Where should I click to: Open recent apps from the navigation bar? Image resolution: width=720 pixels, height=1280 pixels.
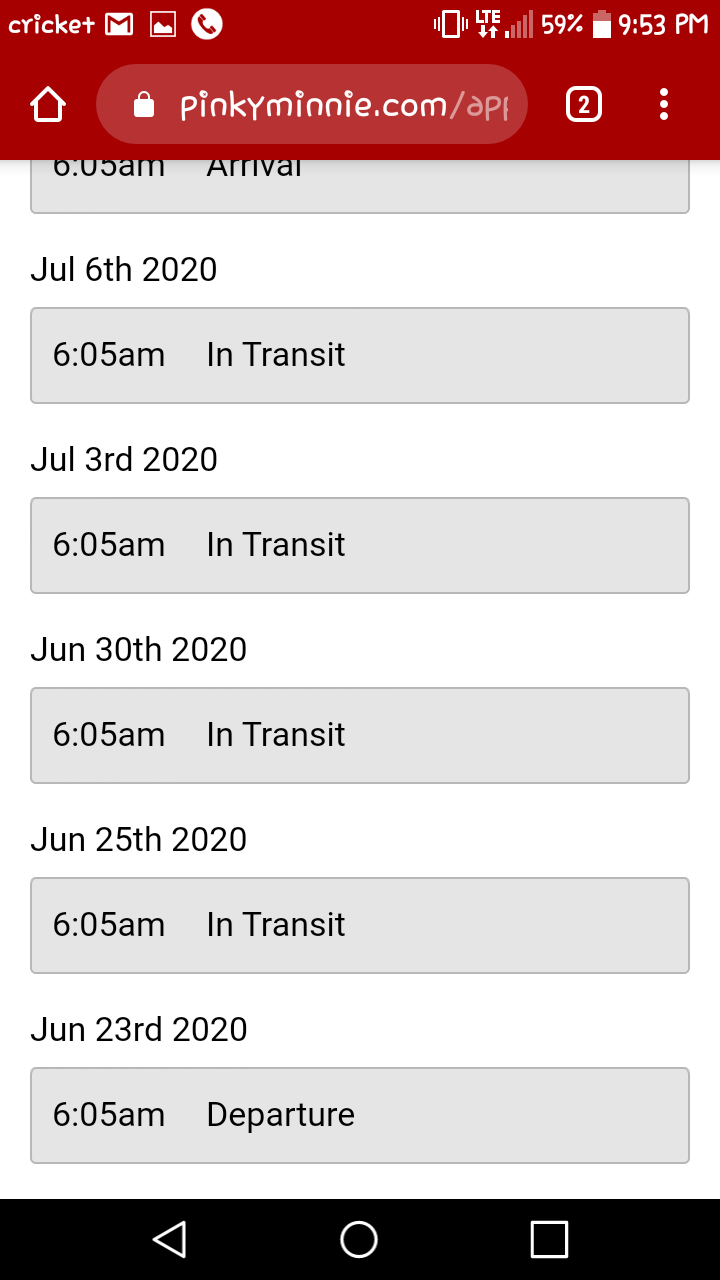coord(549,1239)
